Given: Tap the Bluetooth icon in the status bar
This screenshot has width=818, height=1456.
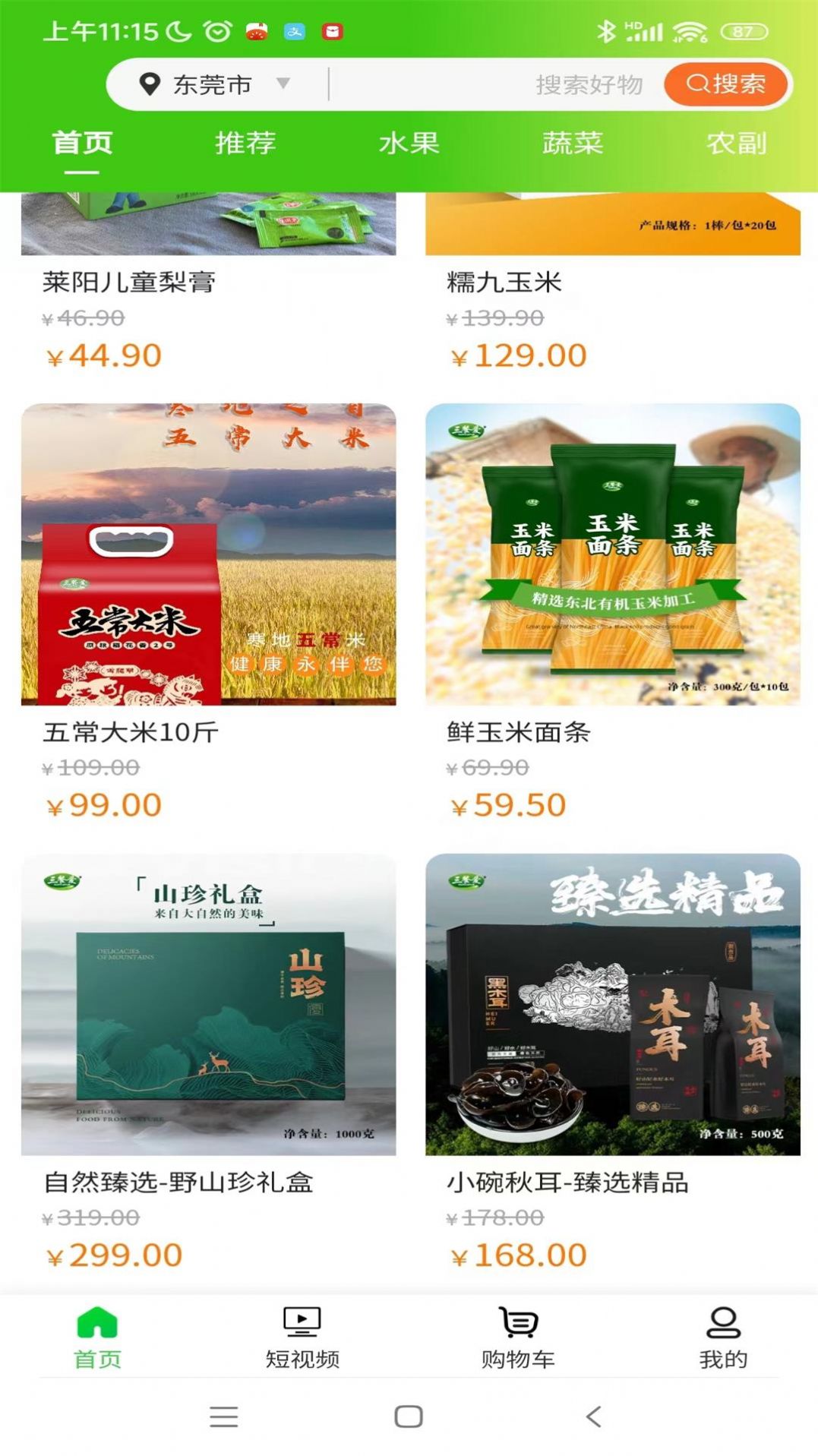Looking at the screenshot, I should click(606, 30).
